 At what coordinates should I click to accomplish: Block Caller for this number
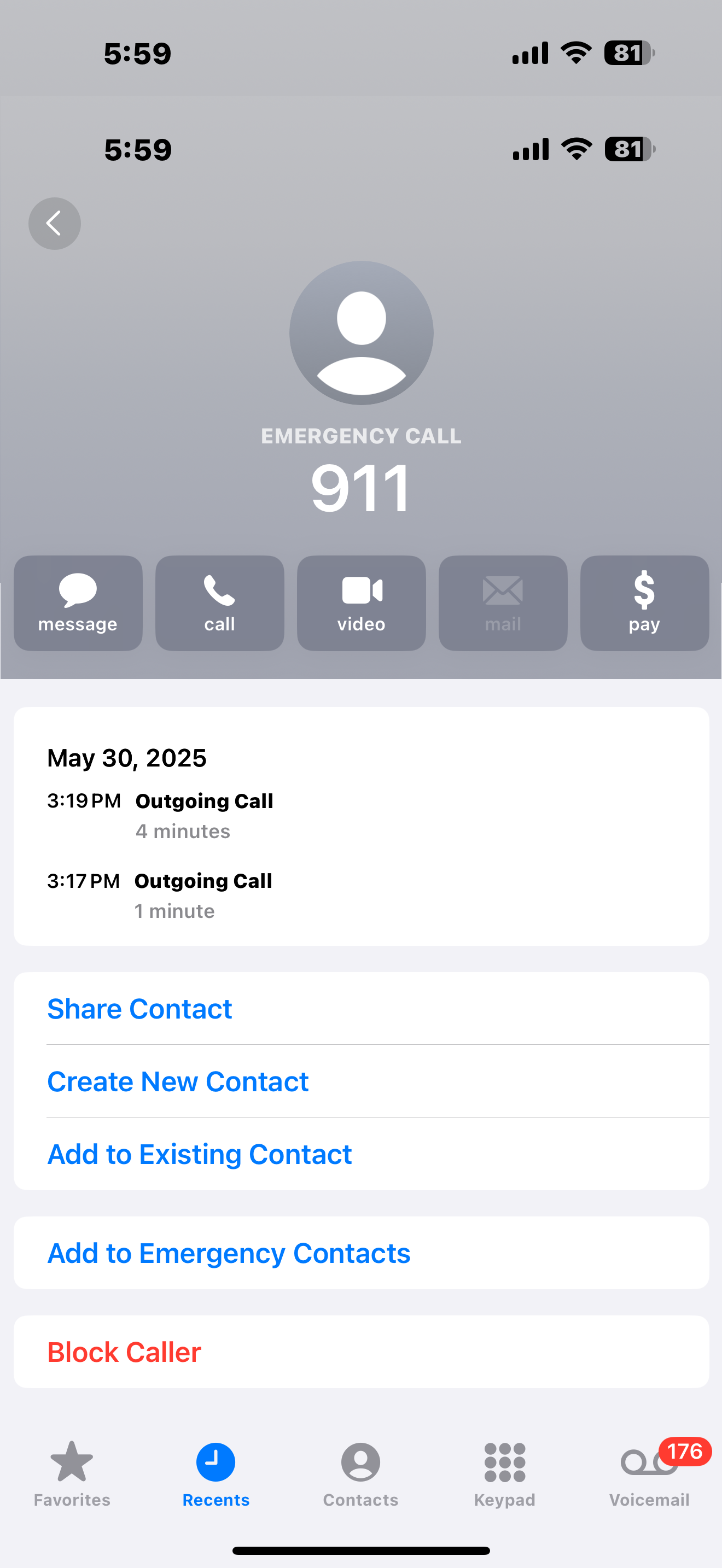(x=123, y=1351)
